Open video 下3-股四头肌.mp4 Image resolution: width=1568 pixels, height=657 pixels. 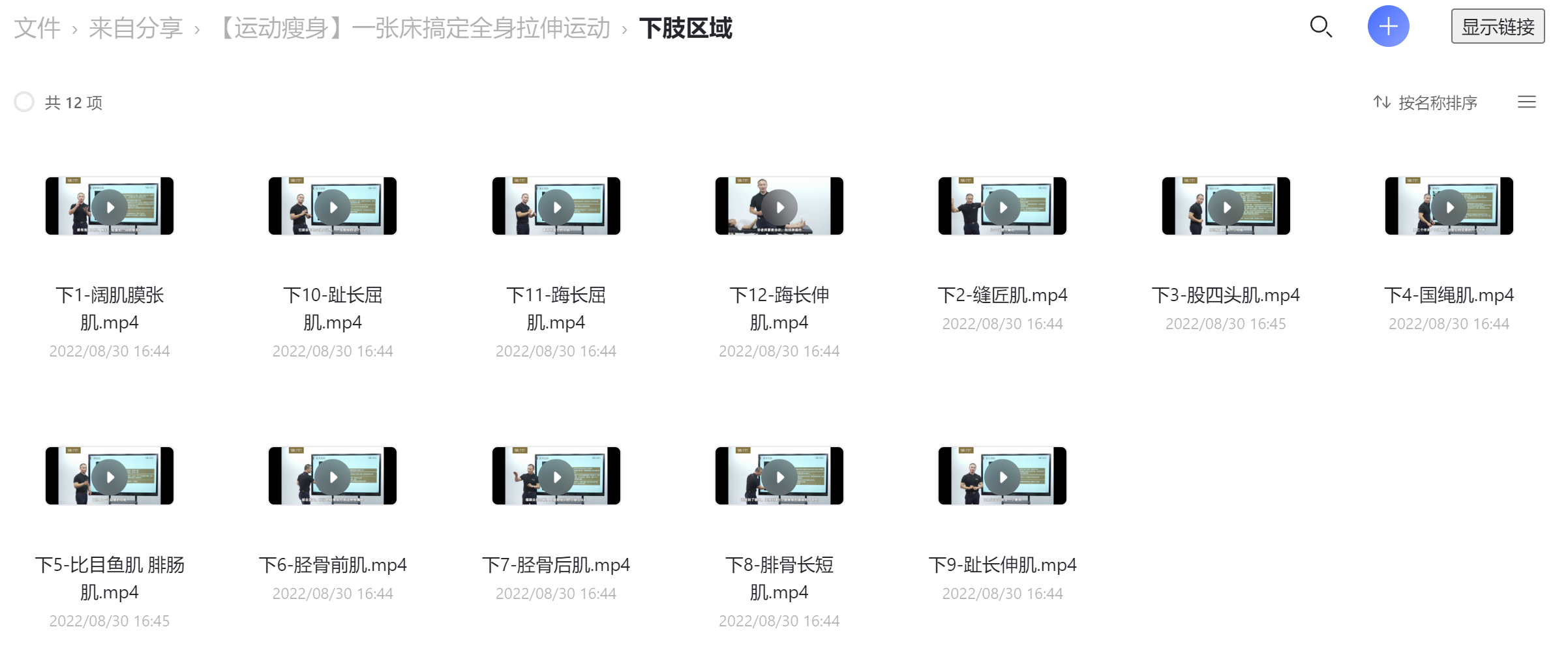click(1226, 207)
